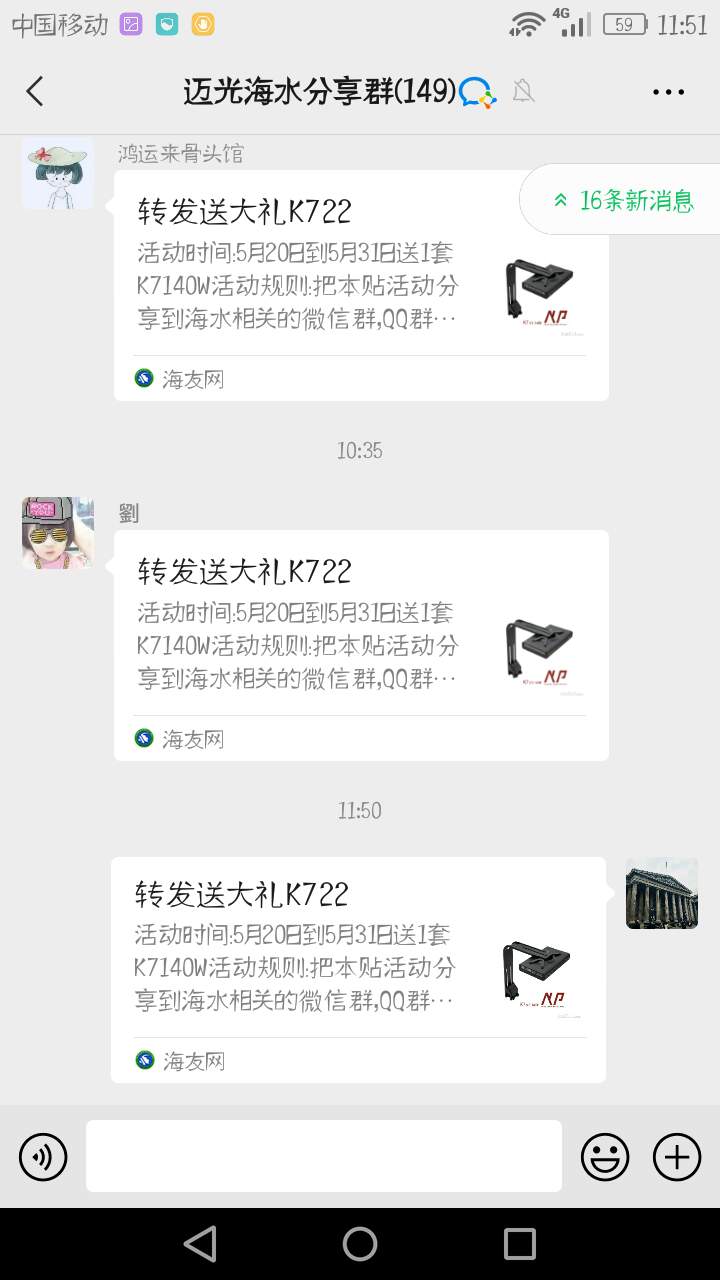
Task: Open the plus attachments panel
Action: [677, 1157]
